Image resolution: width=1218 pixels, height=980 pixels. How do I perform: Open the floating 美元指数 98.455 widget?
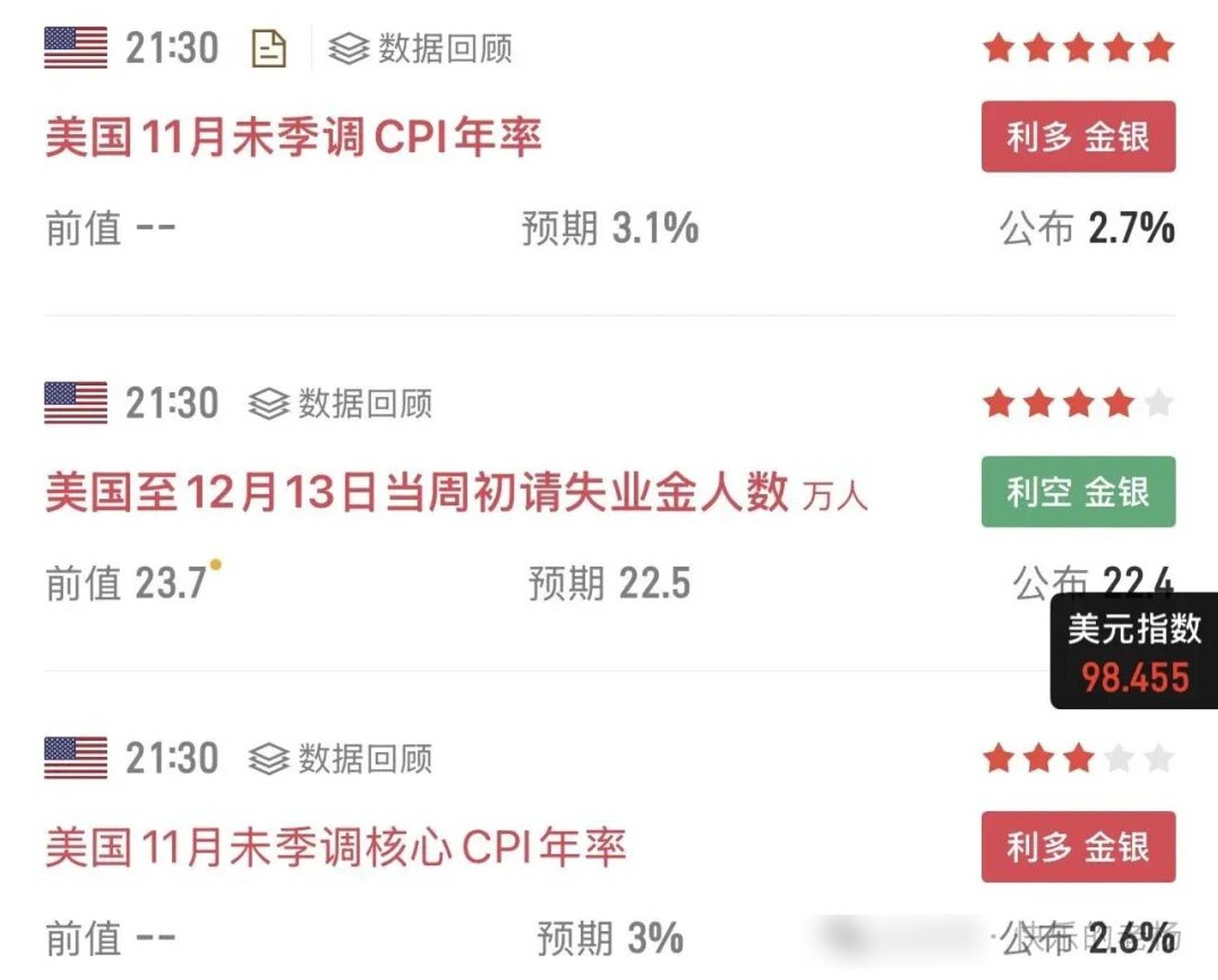coord(1134,651)
